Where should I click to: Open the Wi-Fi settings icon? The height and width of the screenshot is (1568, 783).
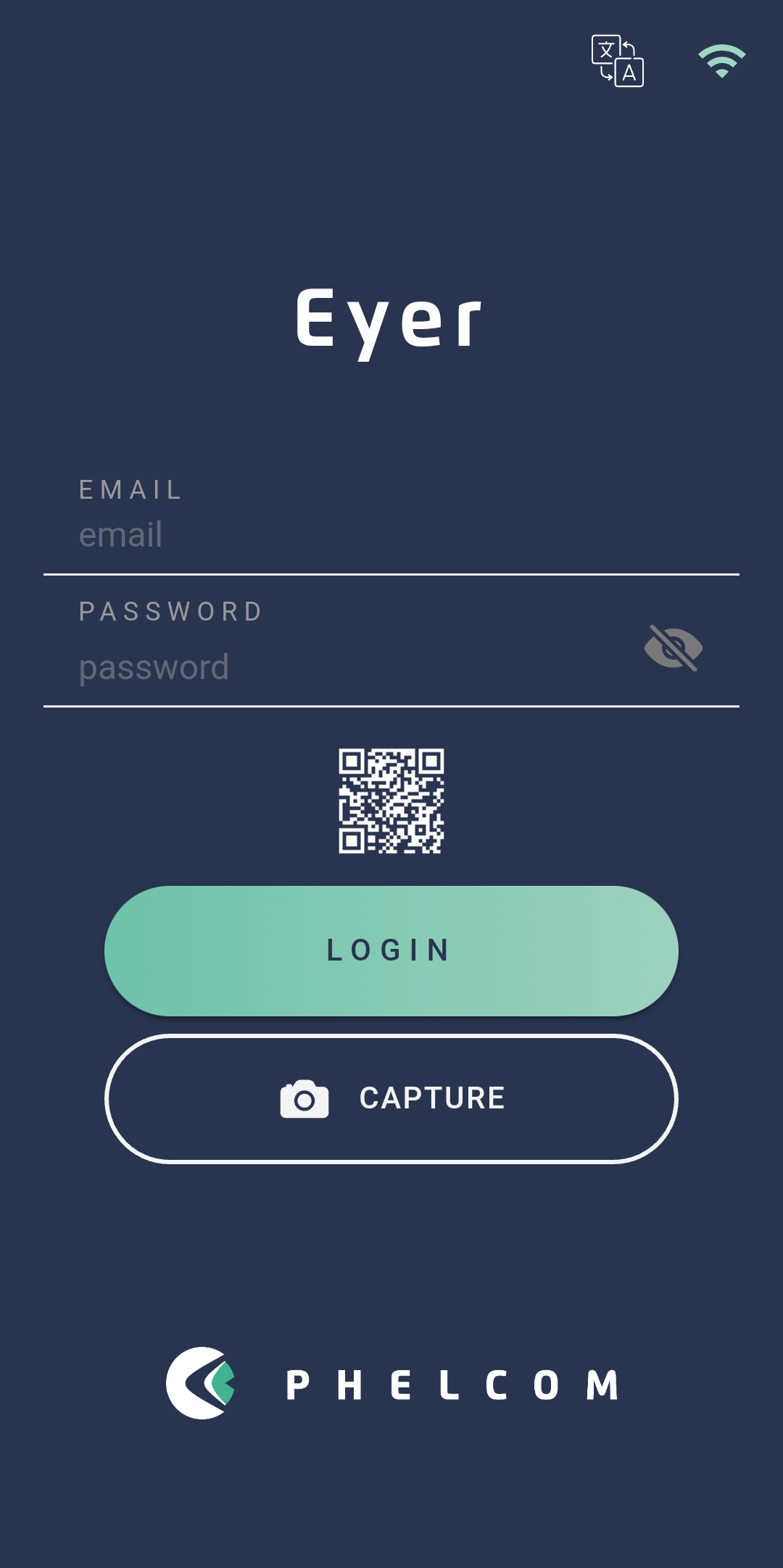pos(722,62)
